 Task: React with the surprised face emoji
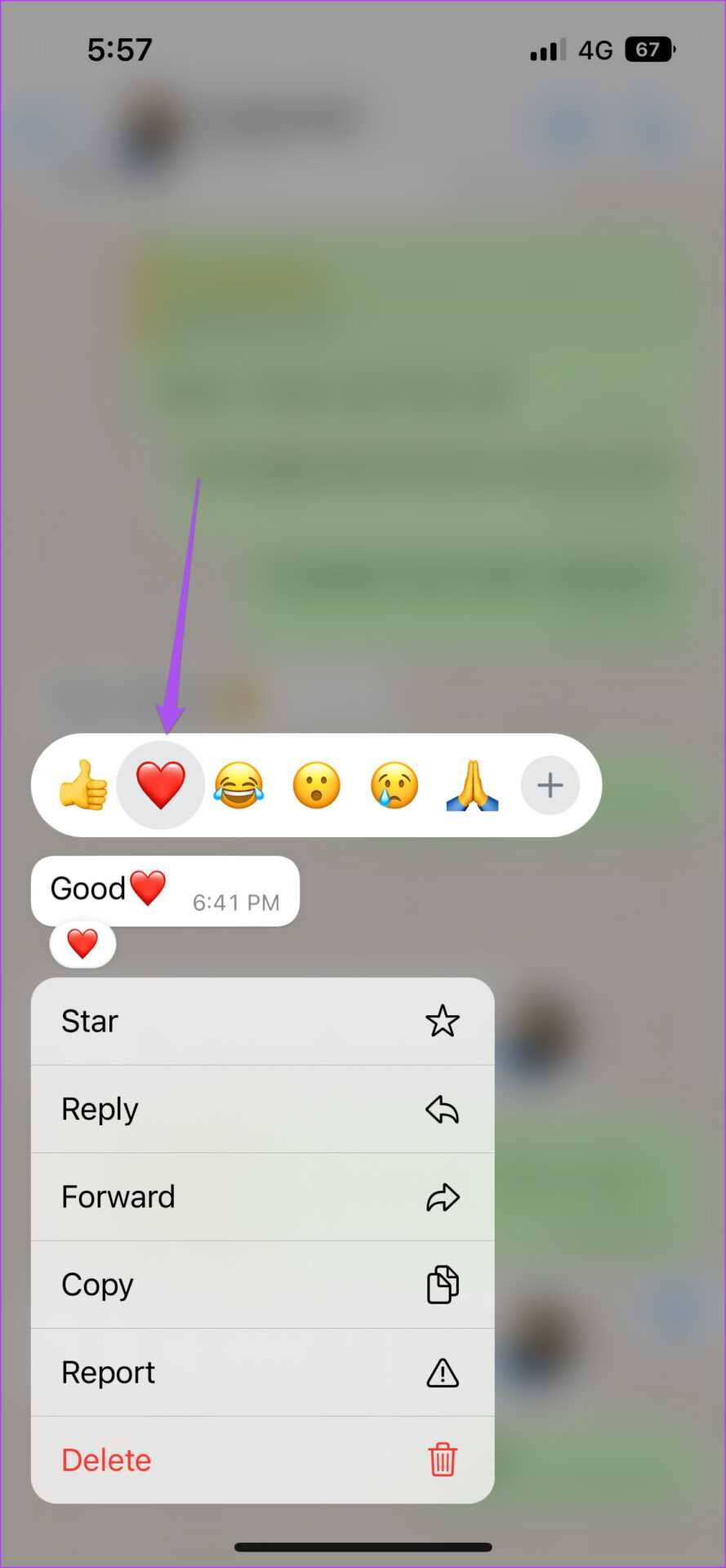[316, 786]
